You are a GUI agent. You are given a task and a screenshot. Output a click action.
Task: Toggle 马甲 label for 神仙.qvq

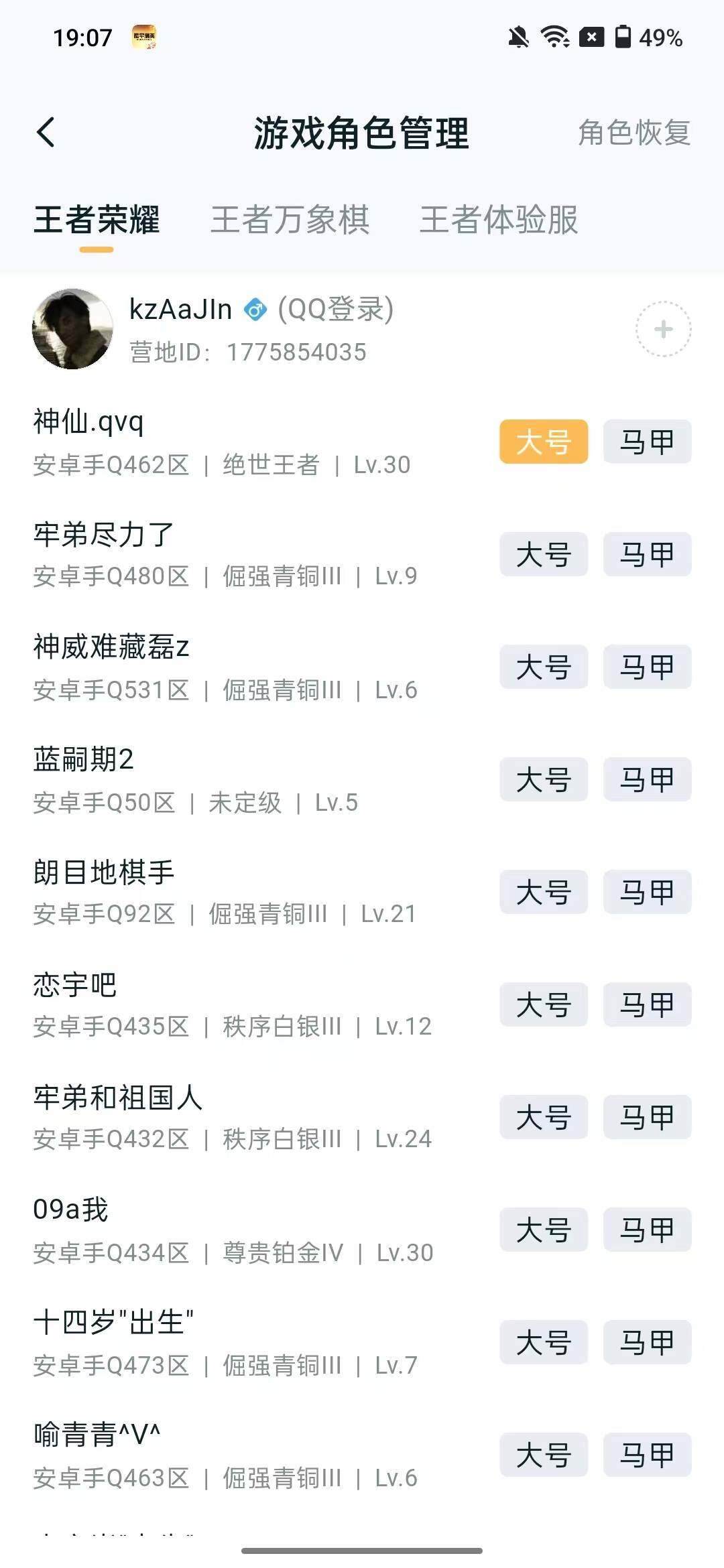[646, 442]
